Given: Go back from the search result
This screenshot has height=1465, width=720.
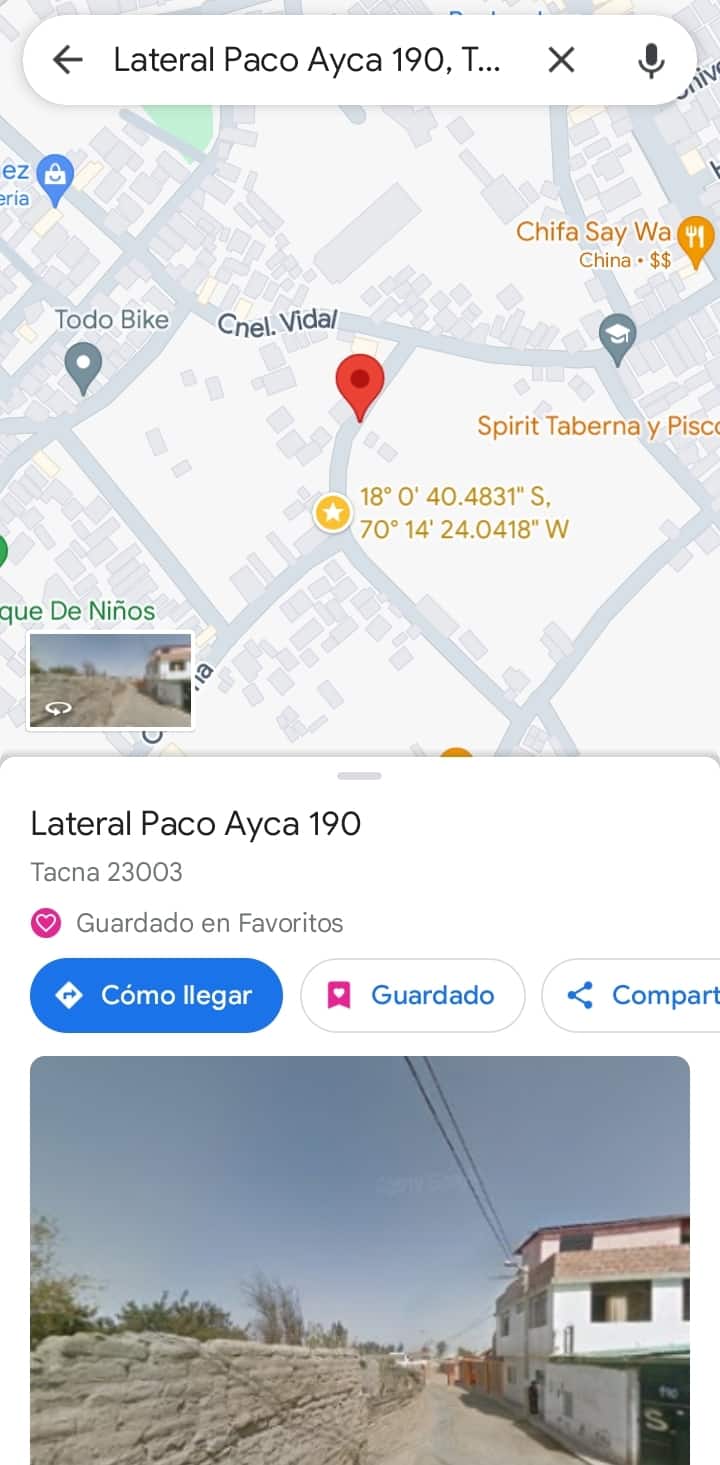Looking at the screenshot, I should [x=67, y=61].
